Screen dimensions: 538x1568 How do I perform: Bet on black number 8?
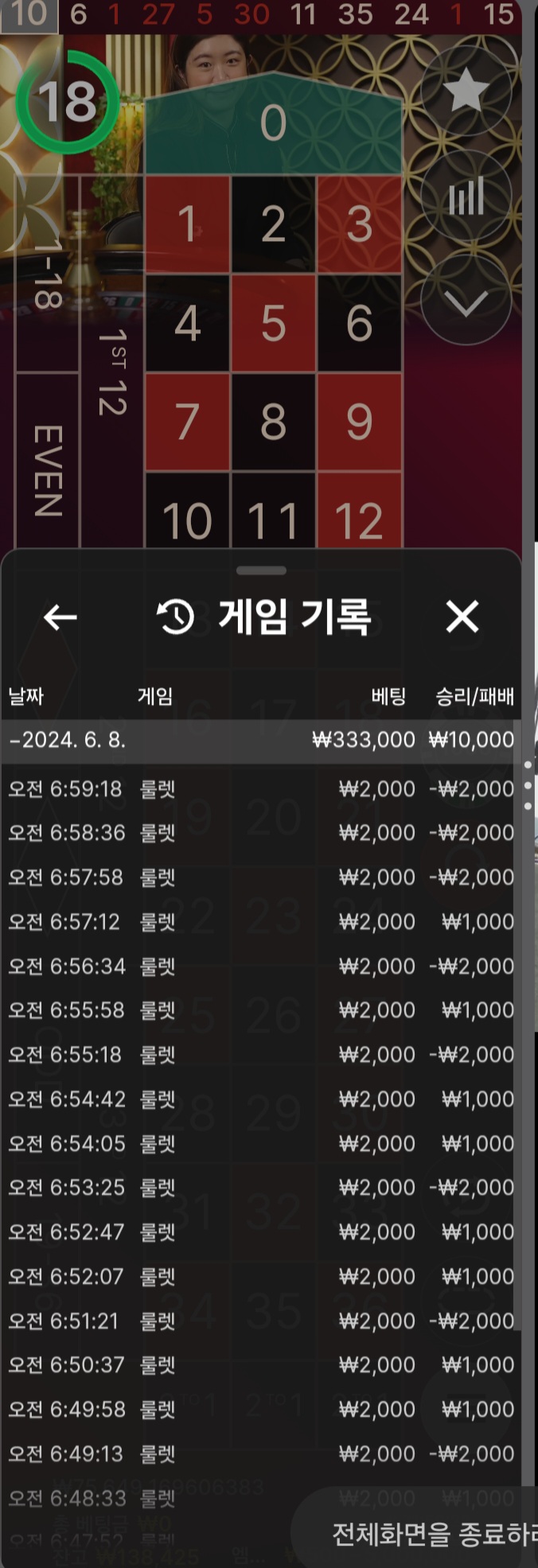pyautogui.click(x=273, y=422)
